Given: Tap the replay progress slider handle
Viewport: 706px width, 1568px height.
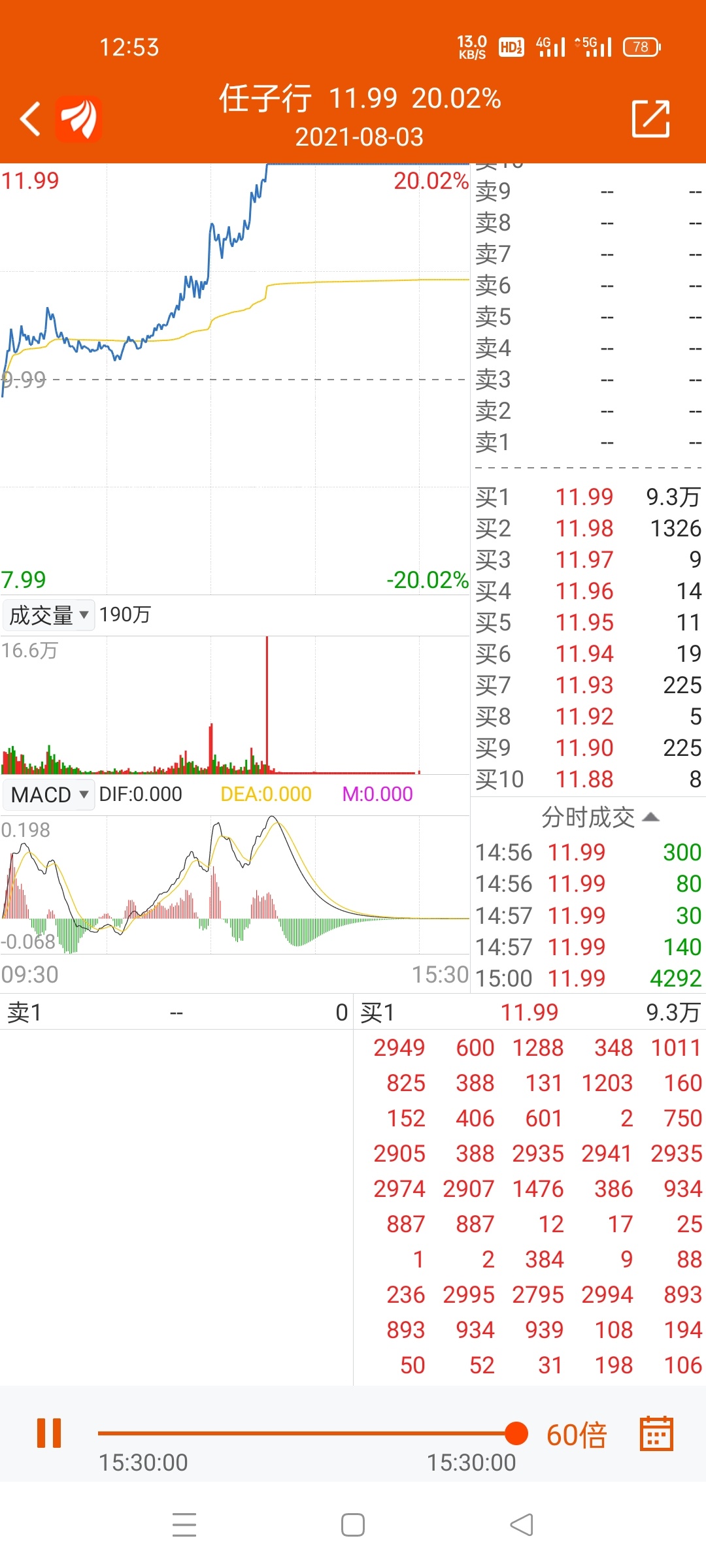Looking at the screenshot, I should tap(516, 1433).
